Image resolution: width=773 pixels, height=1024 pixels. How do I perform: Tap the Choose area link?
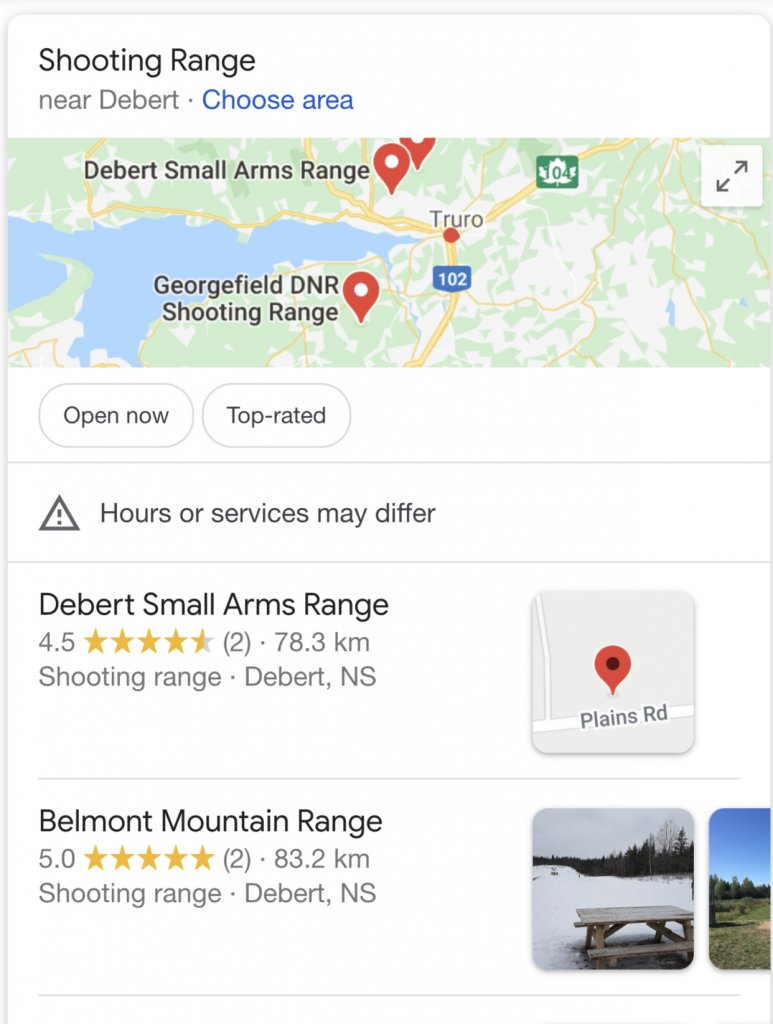coord(277,100)
